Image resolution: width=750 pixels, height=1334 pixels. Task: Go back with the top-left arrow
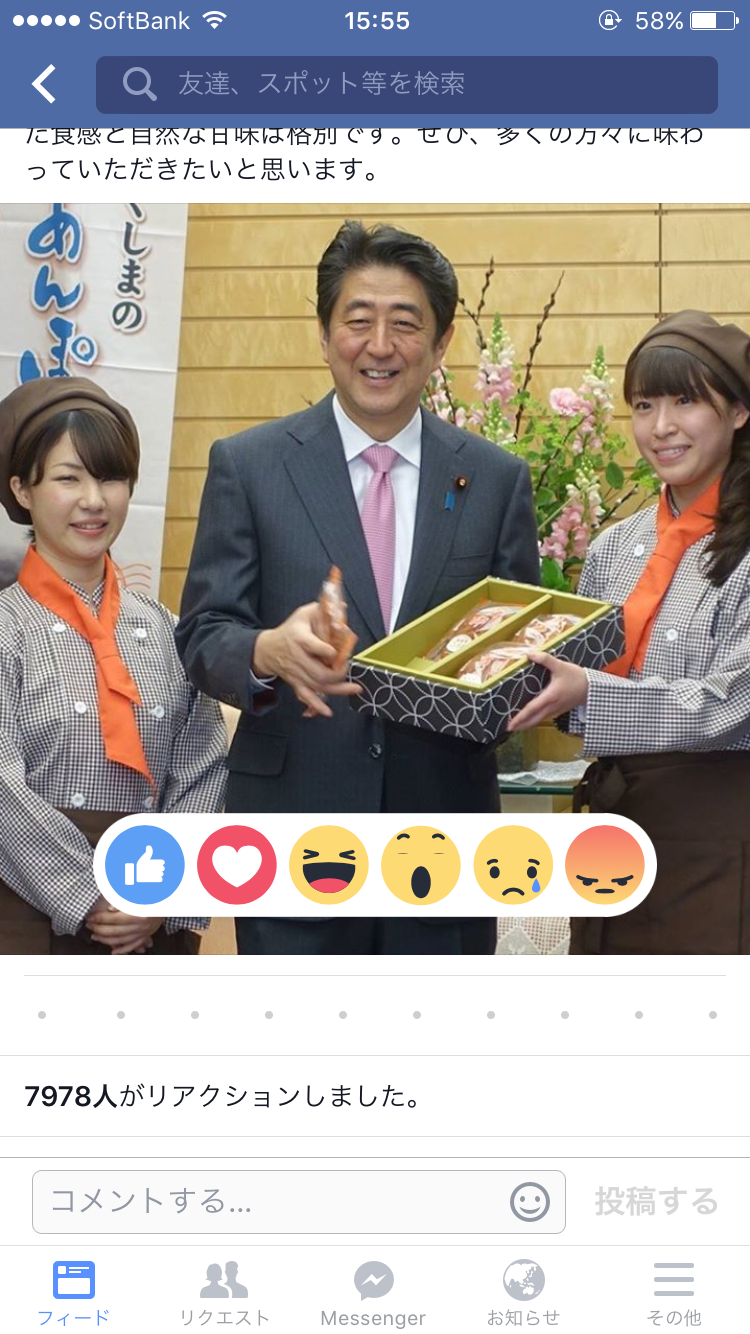pos(44,85)
